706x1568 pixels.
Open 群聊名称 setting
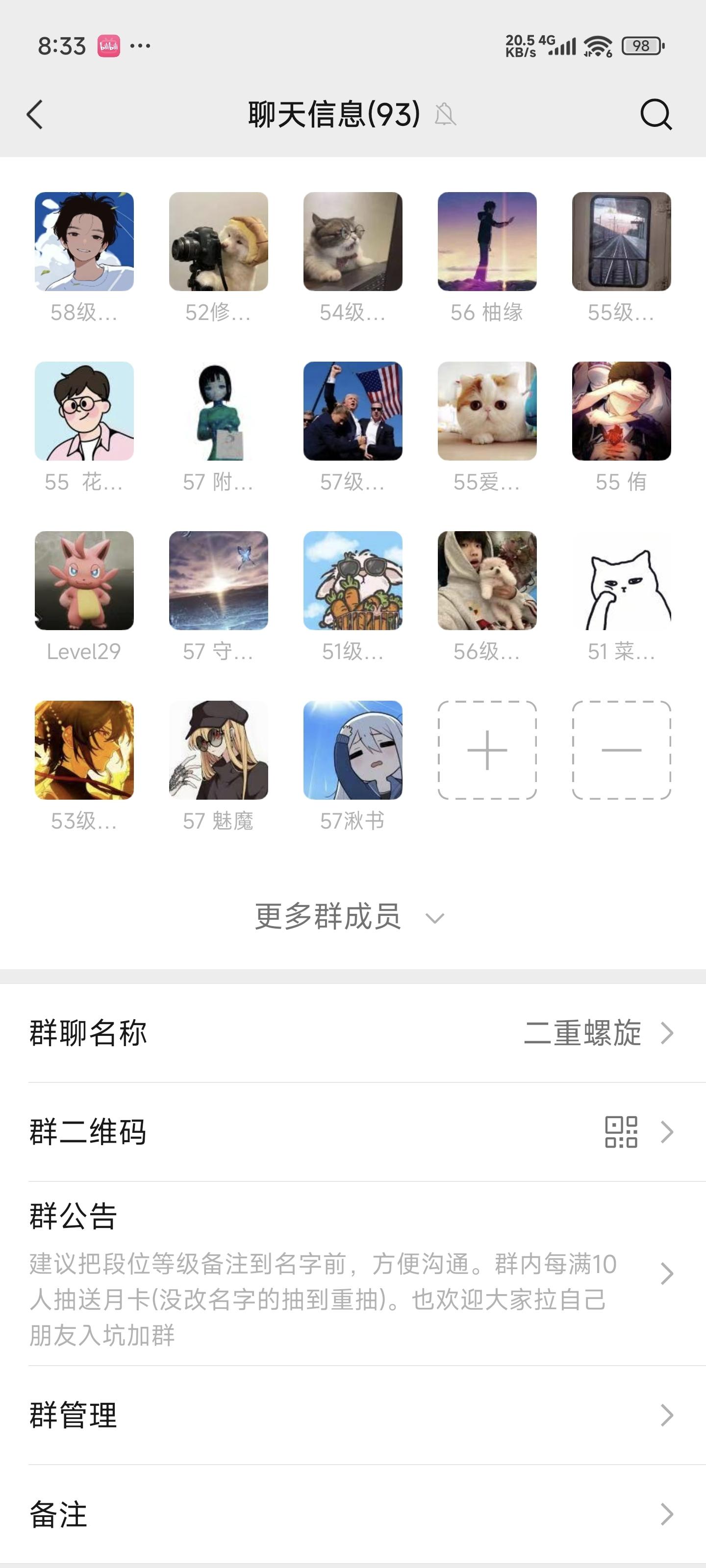click(353, 1033)
